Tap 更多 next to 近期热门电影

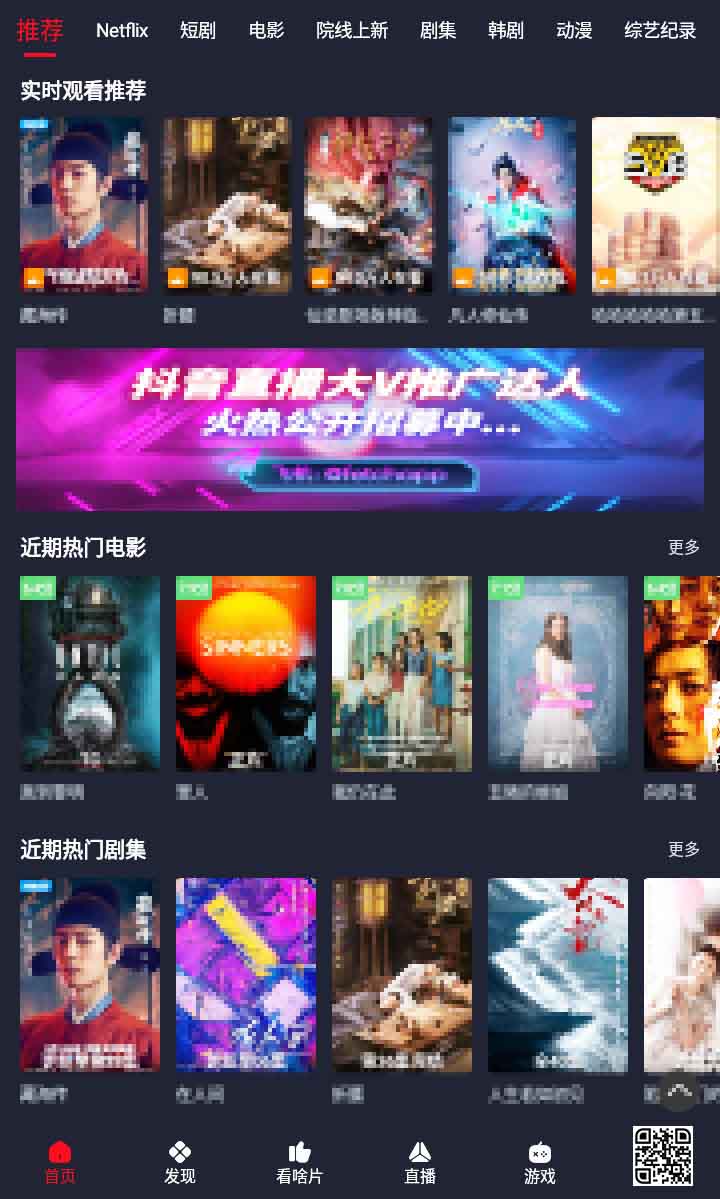pyautogui.click(x=684, y=547)
